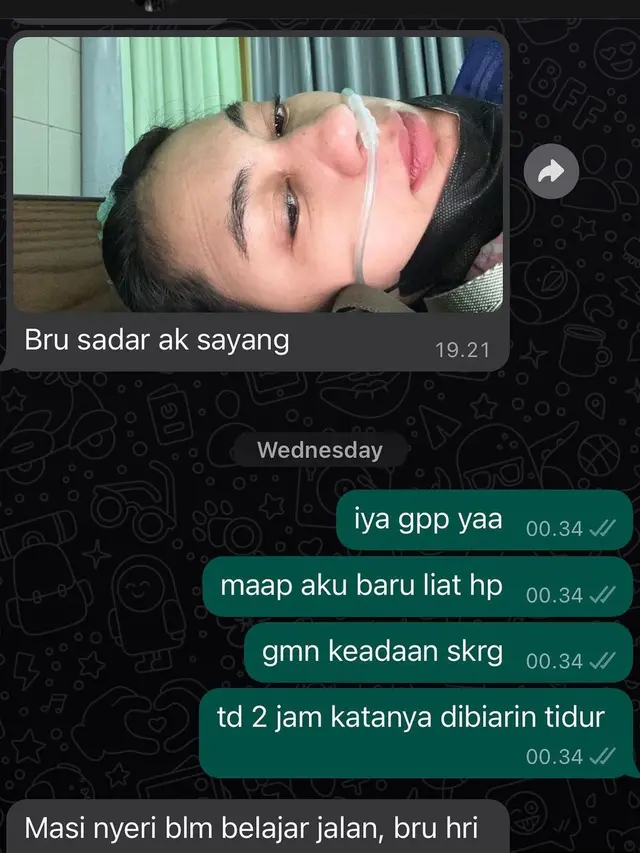Forward the photo message with the arrow icon

coord(551,173)
